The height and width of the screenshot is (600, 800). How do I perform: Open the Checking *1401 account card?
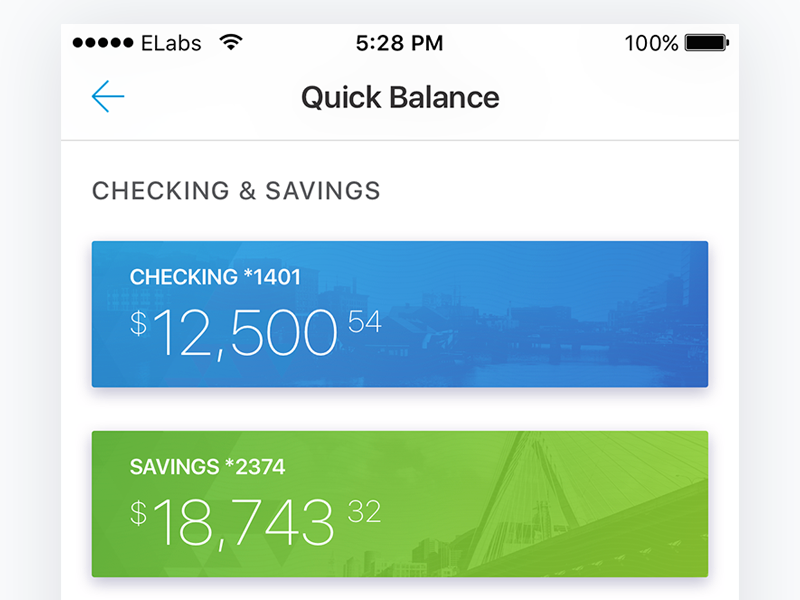400,314
